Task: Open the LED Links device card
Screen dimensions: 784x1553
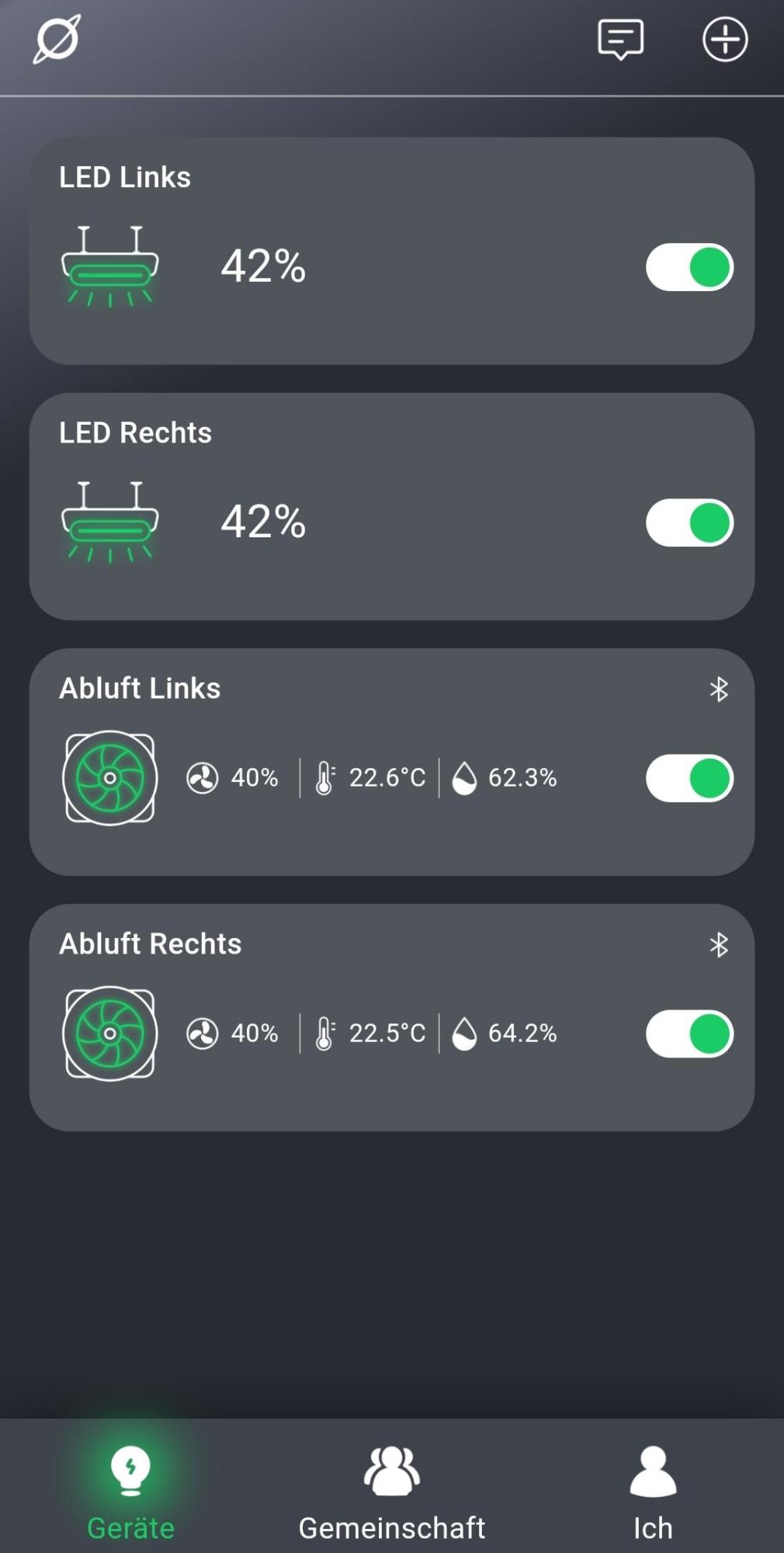Action: (x=392, y=251)
